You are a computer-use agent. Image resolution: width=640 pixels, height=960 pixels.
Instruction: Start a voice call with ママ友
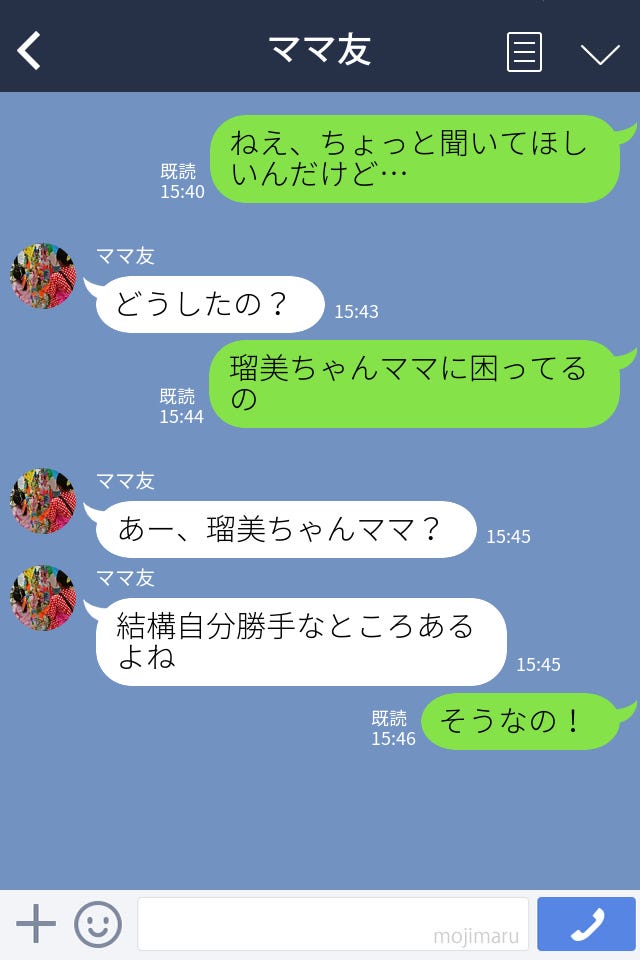(x=586, y=923)
